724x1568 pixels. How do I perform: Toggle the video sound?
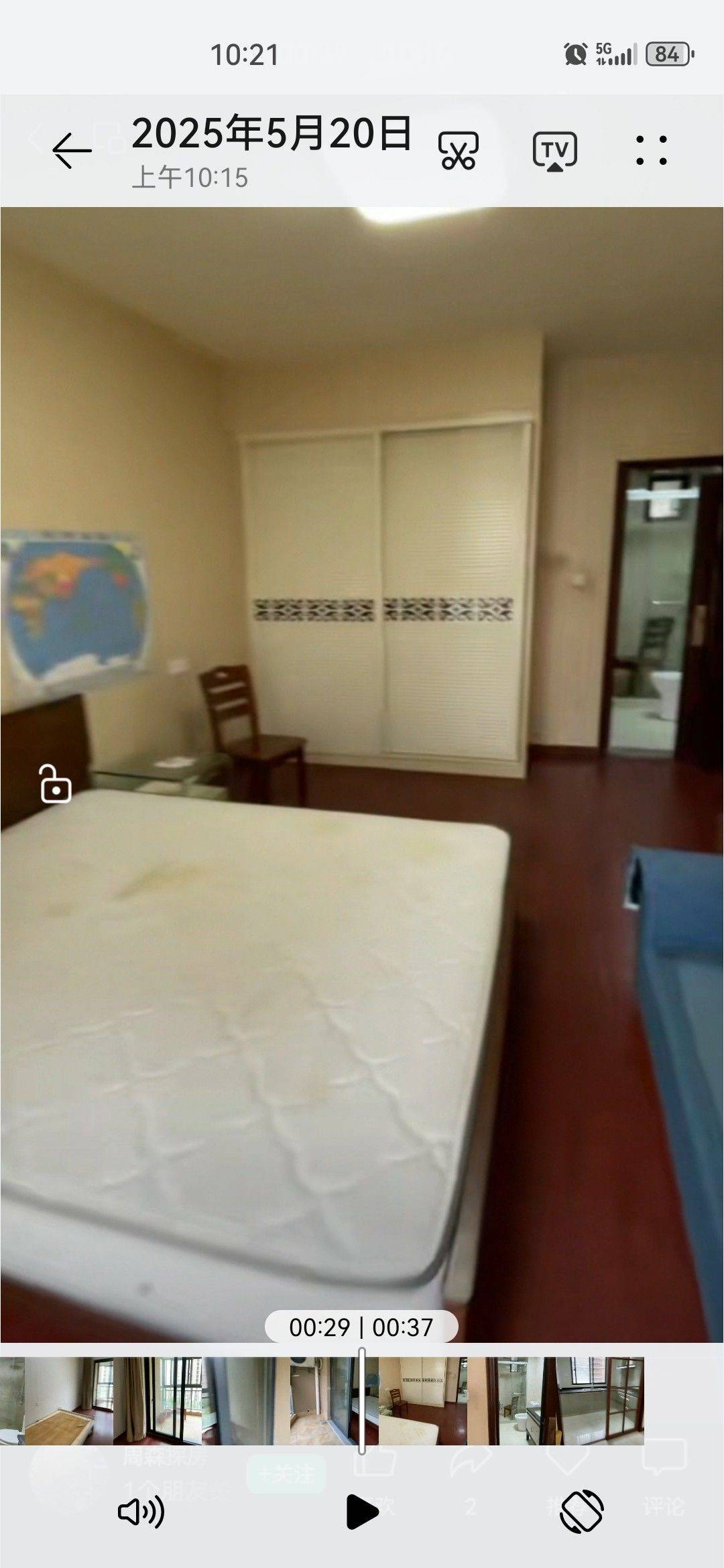click(x=141, y=1512)
